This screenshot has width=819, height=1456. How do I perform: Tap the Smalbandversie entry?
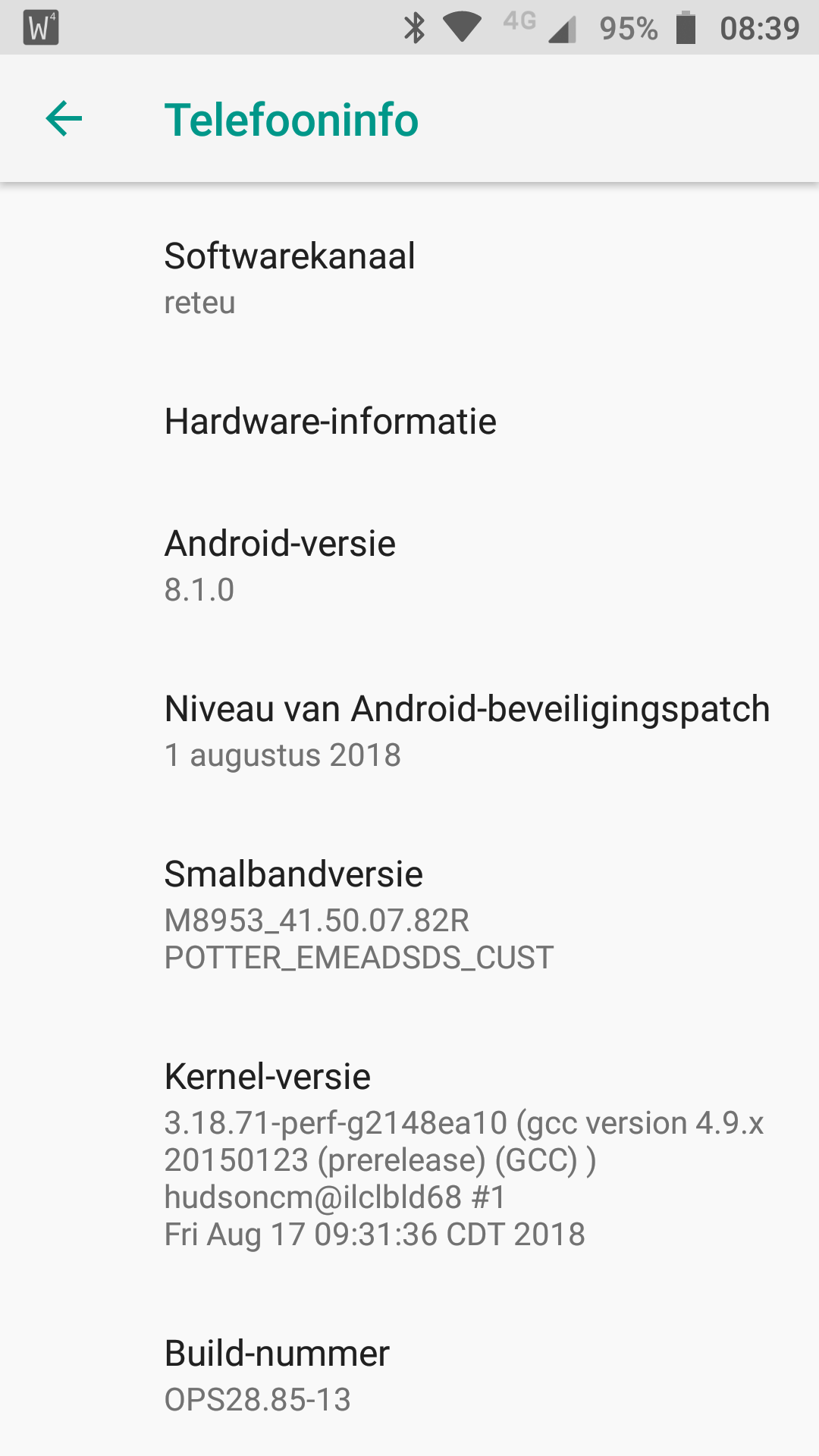tap(409, 915)
